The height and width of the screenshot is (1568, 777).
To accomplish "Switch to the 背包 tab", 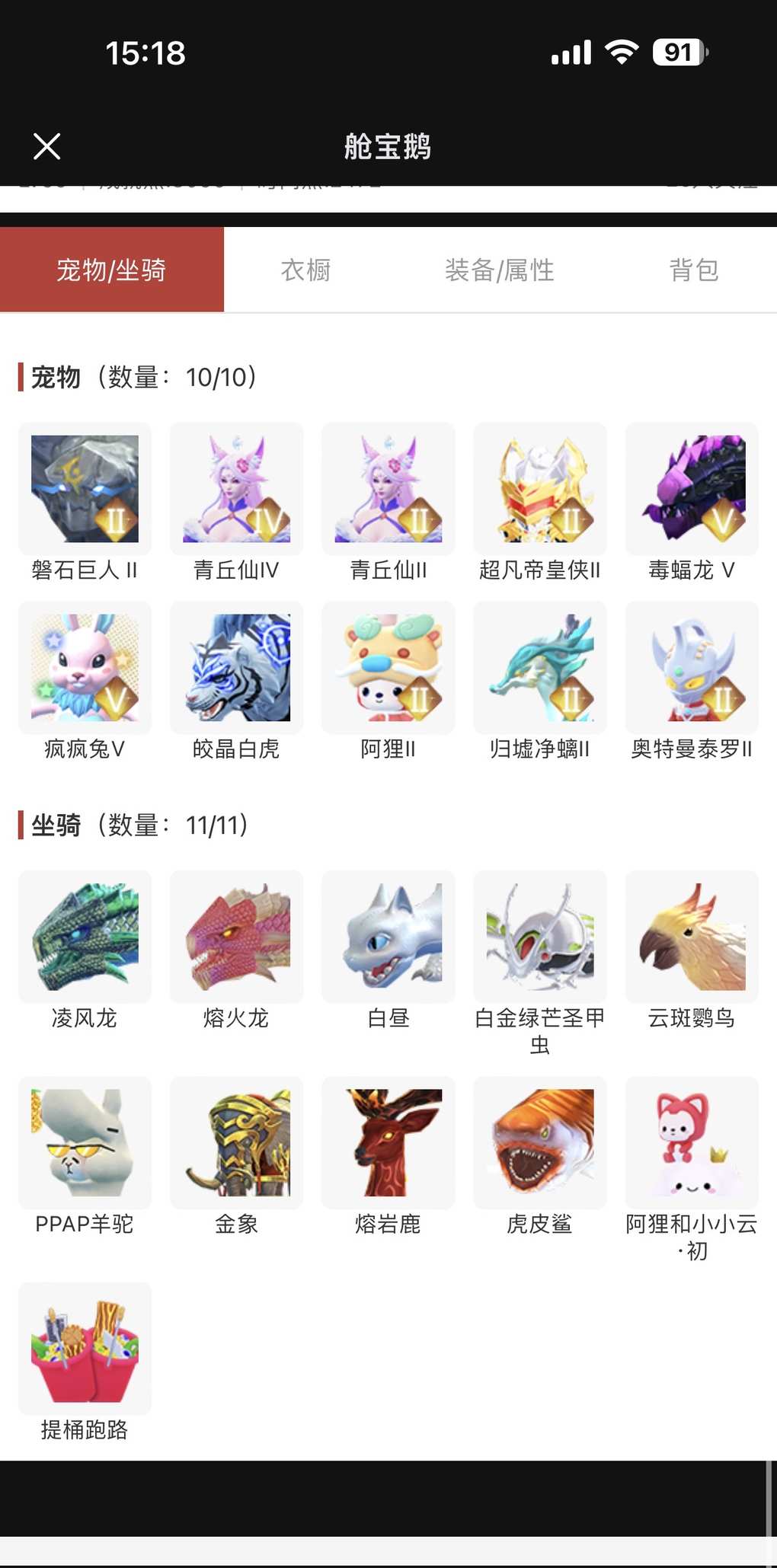I will [693, 270].
